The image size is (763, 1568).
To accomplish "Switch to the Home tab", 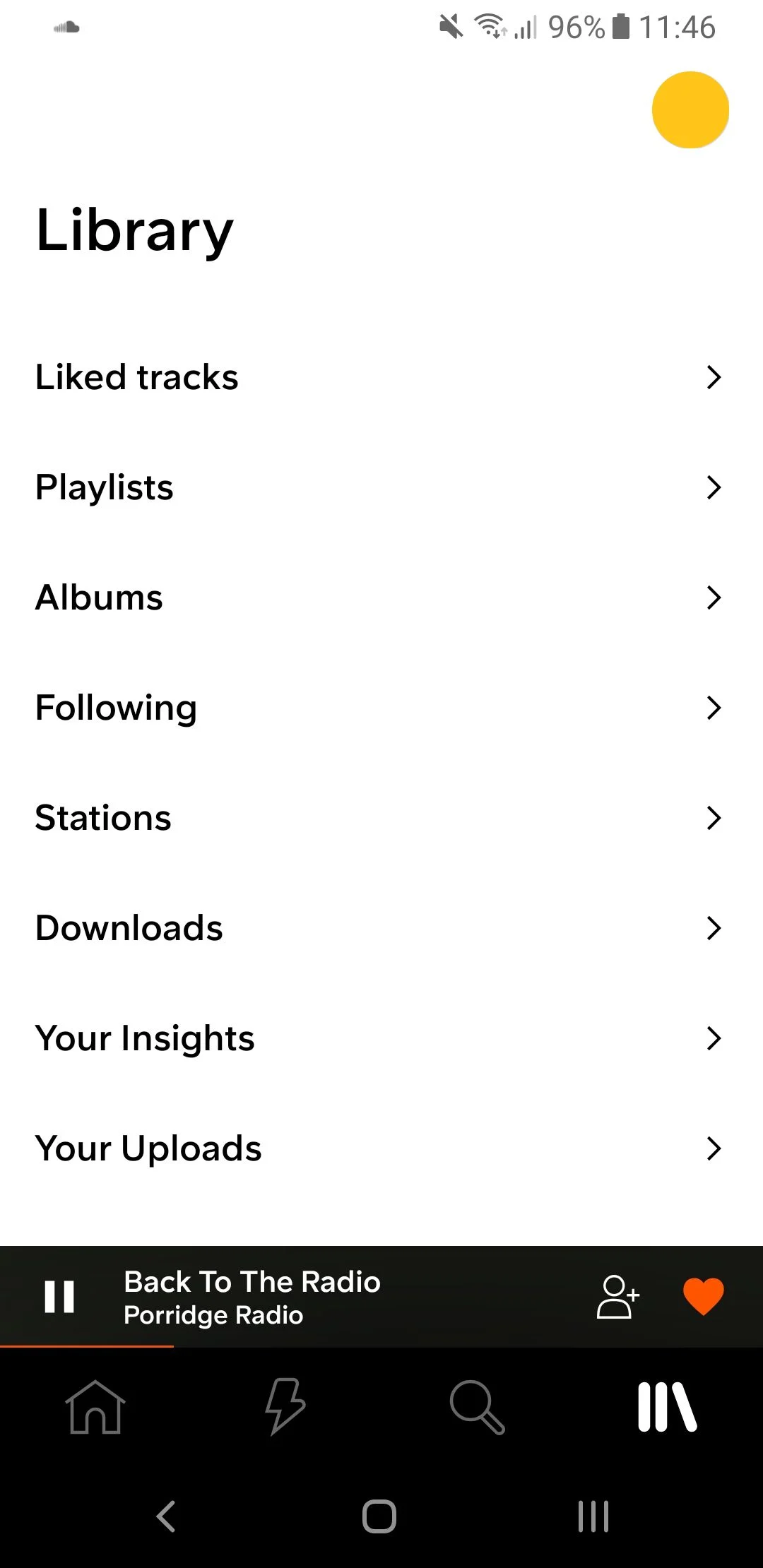I will click(x=95, y=1407).
